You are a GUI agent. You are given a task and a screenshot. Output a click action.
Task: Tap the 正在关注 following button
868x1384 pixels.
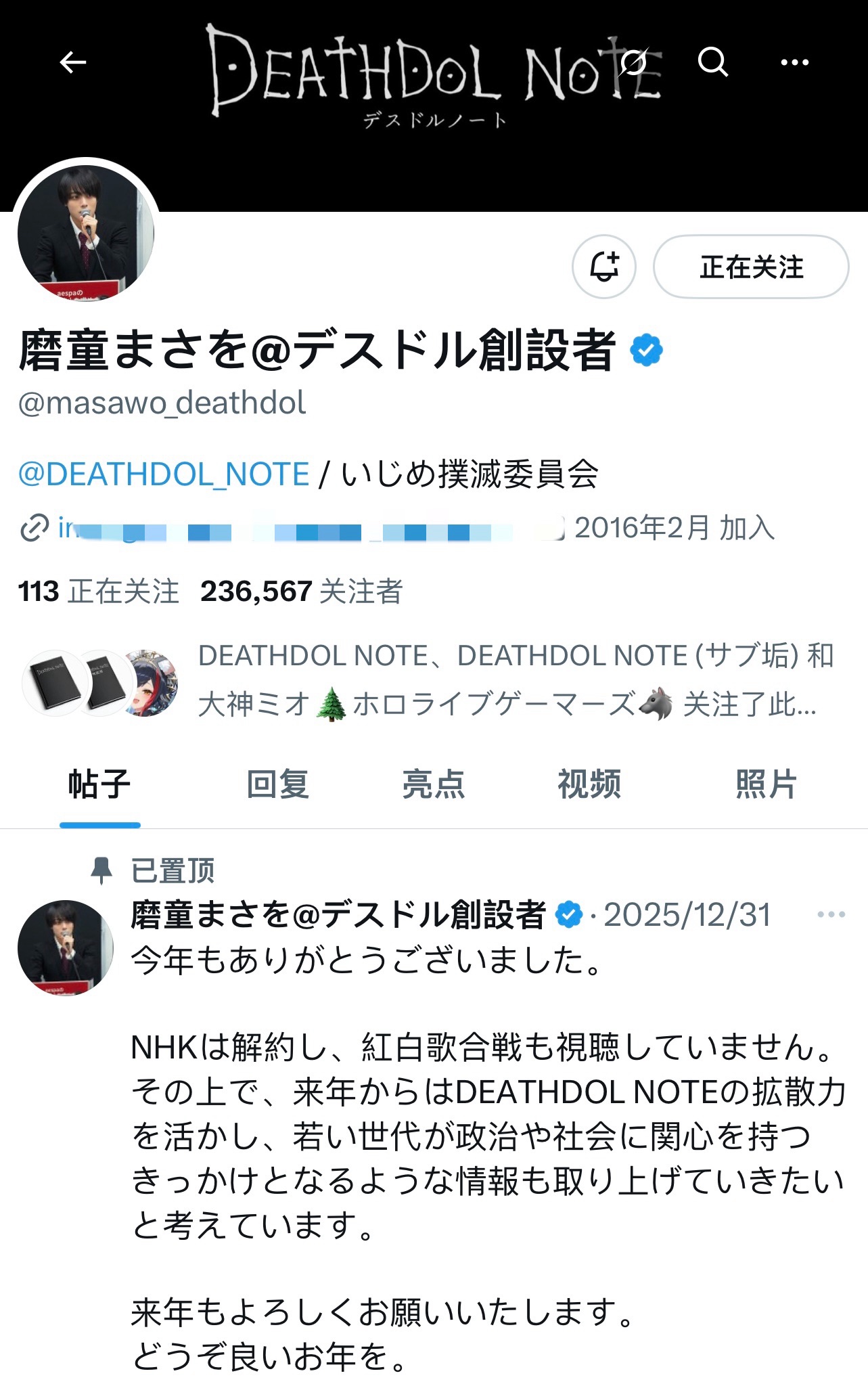(751, 267)
